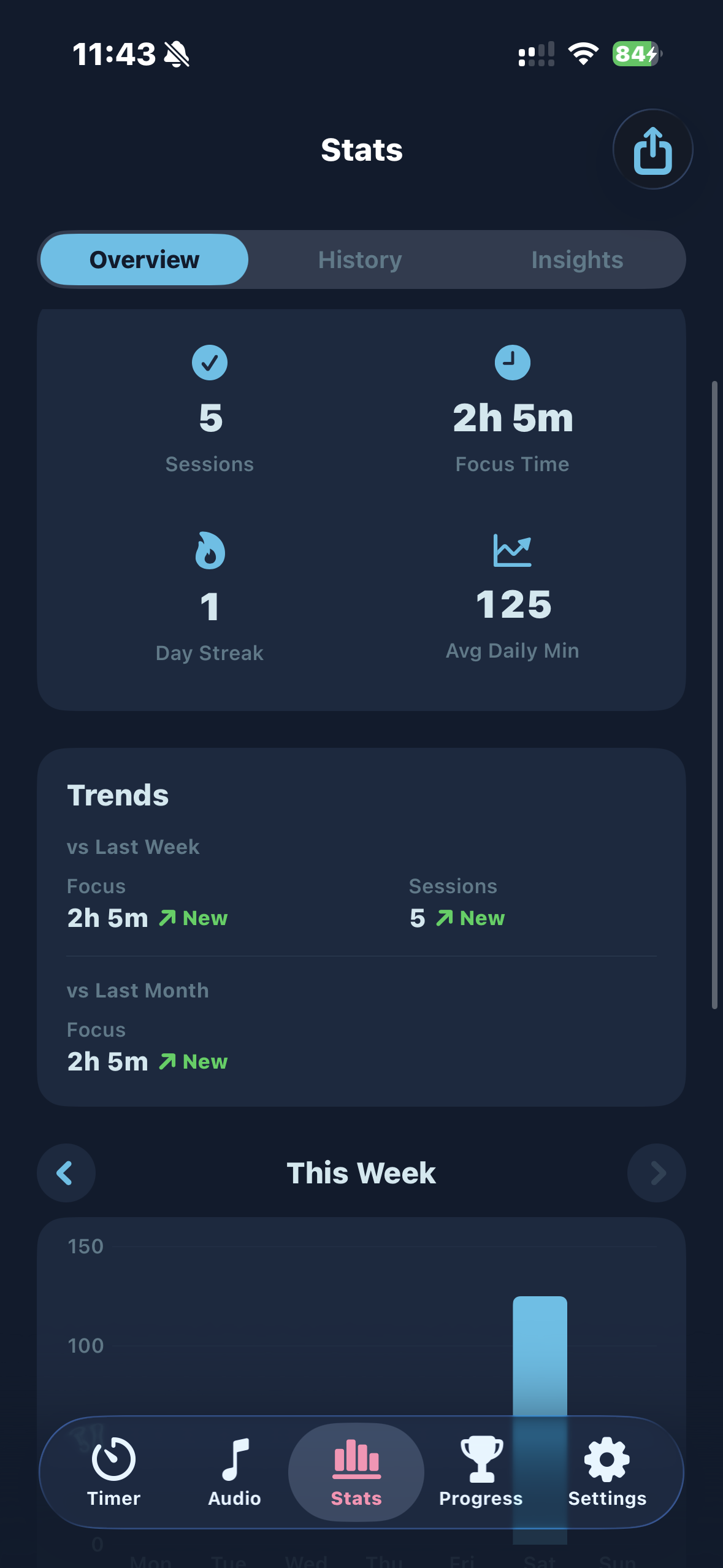Tap the This Week title

[362, 1172]
